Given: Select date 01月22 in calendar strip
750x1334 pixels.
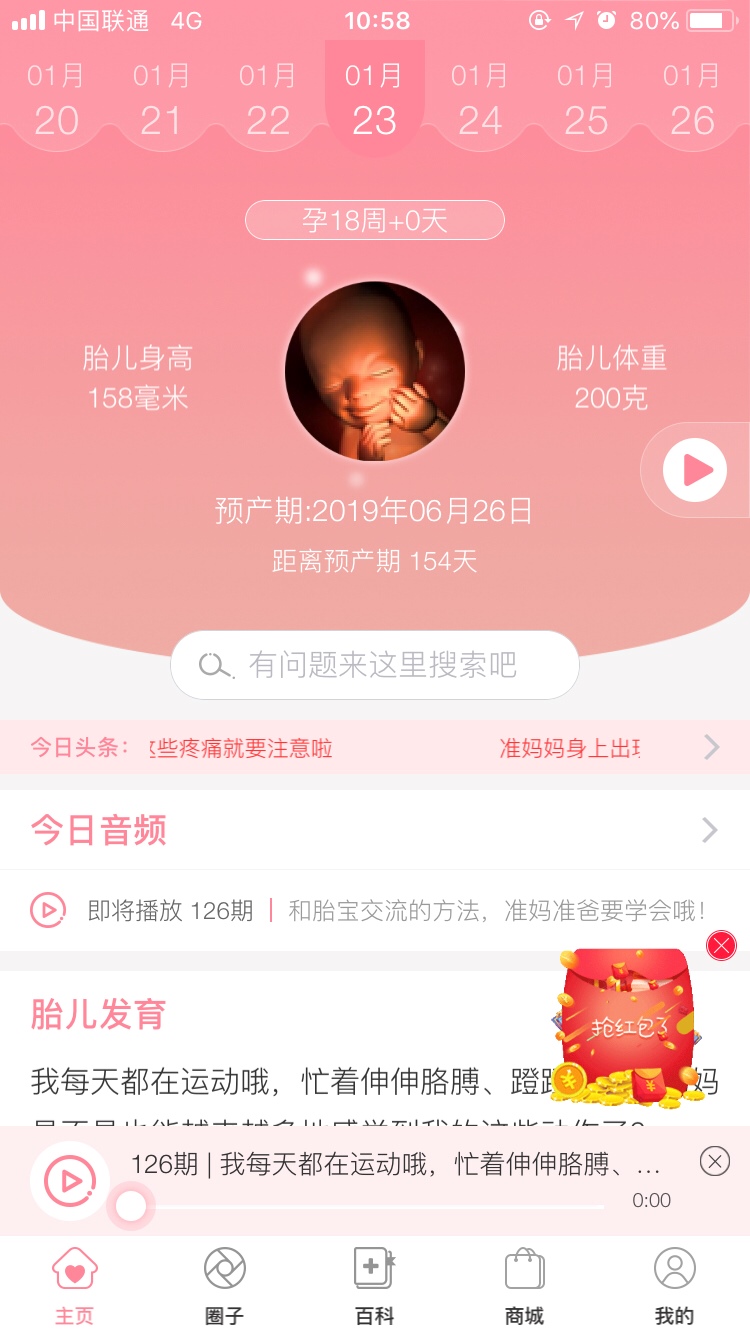Looking at the screenshot, I should [268, 100].
